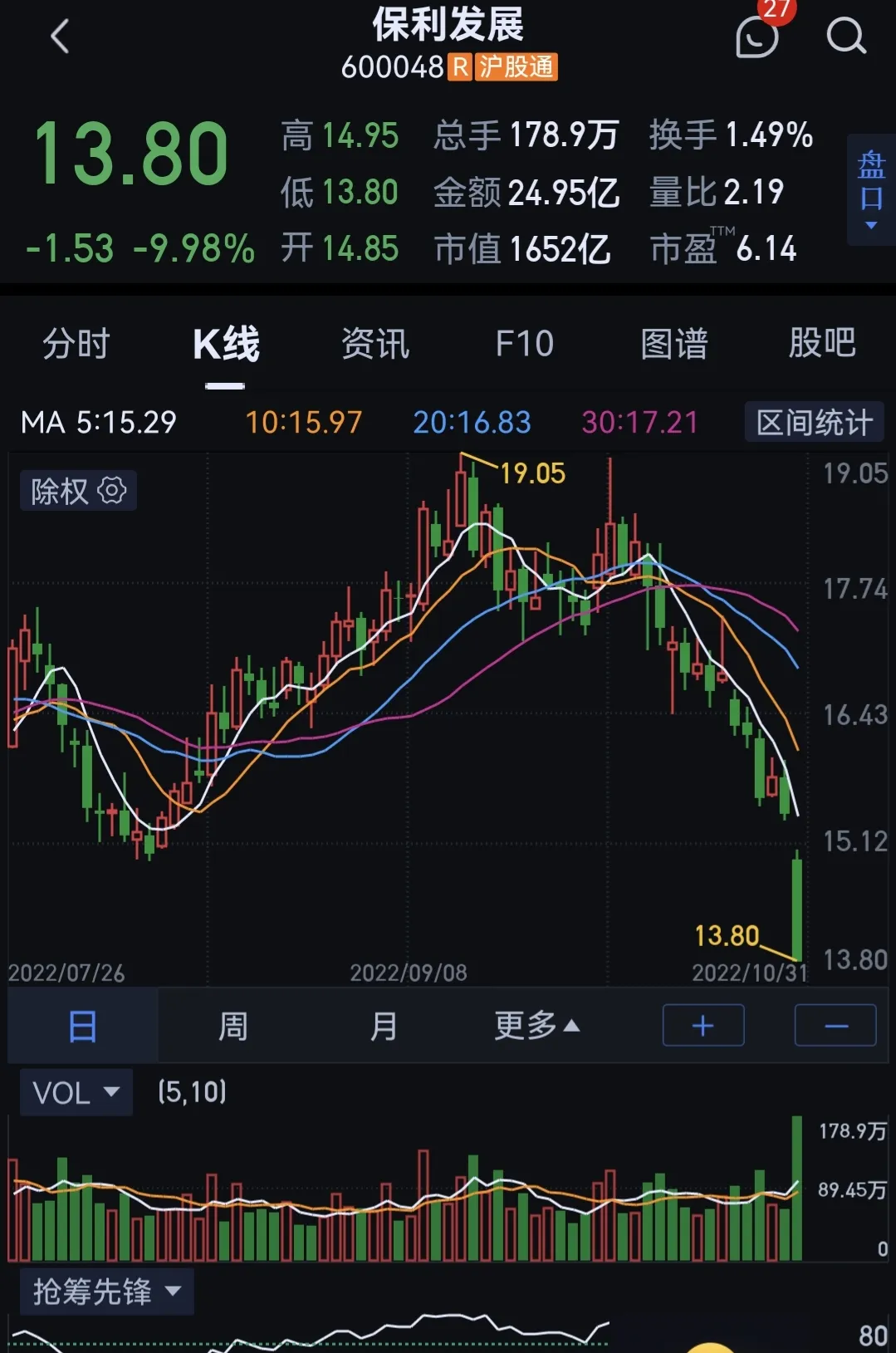Switch to 月 monthly K-line
896x1353 pixels.
[x=383, y=1027]
